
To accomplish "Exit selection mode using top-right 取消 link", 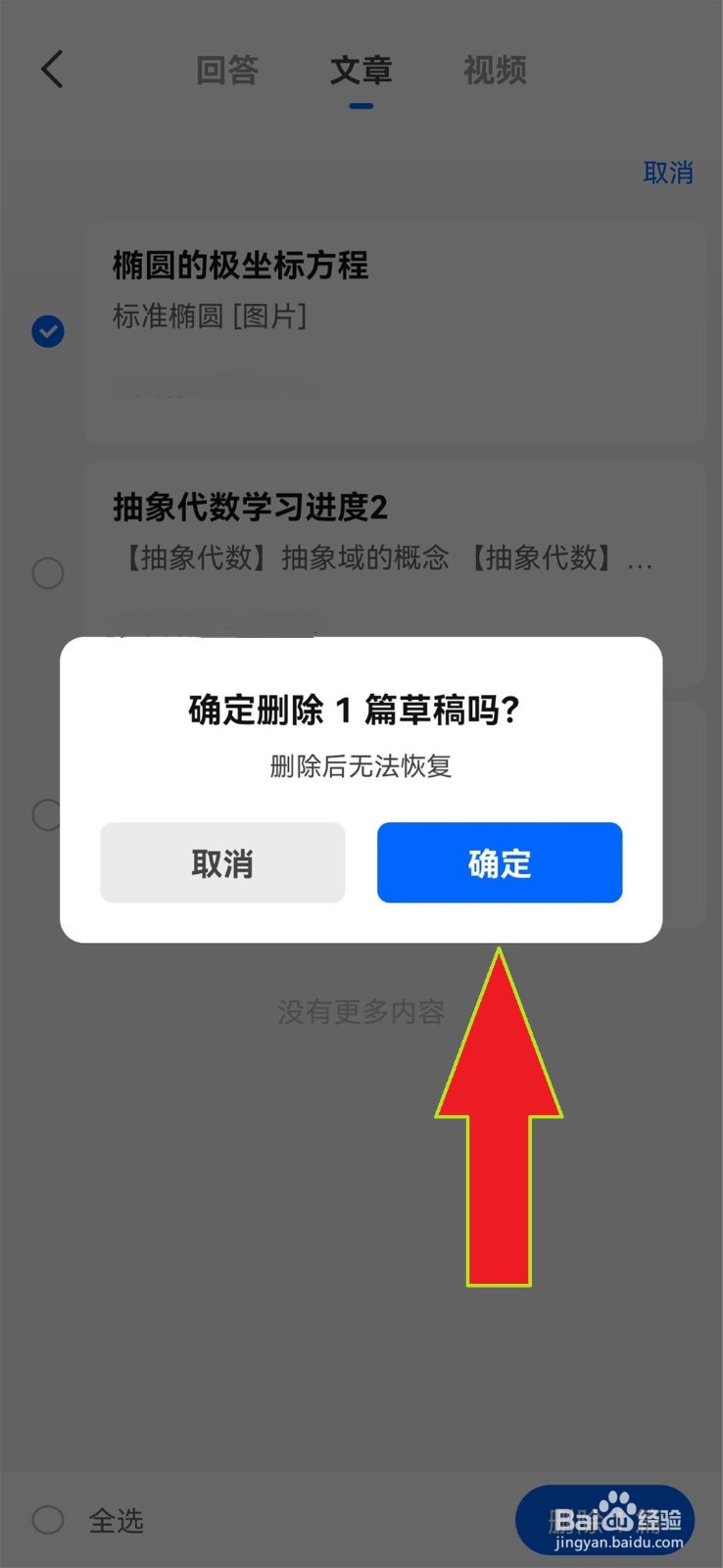I will pyautogui.click(x=669, y=173).
